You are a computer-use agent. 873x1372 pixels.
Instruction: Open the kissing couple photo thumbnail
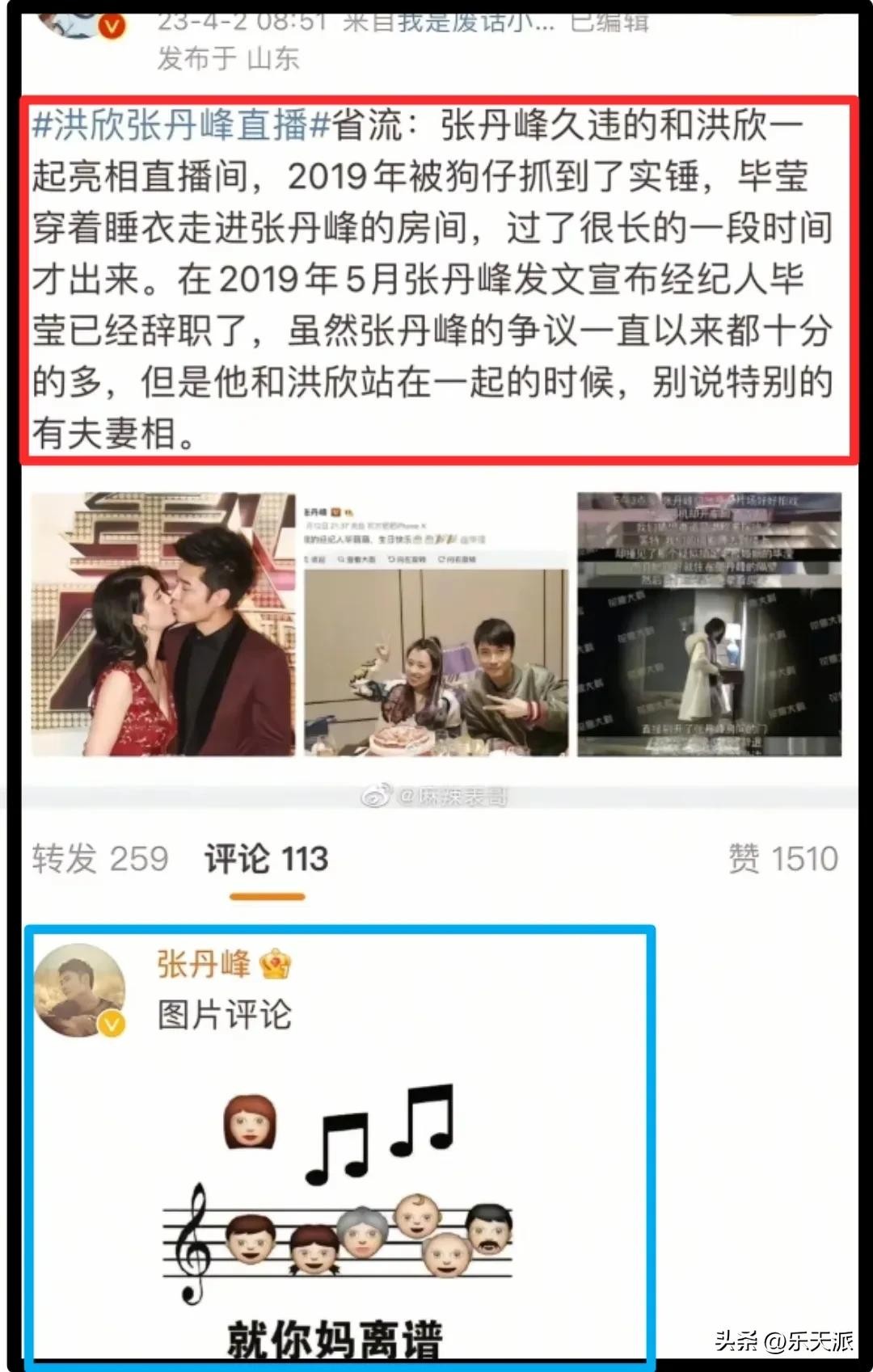(163, 625)
